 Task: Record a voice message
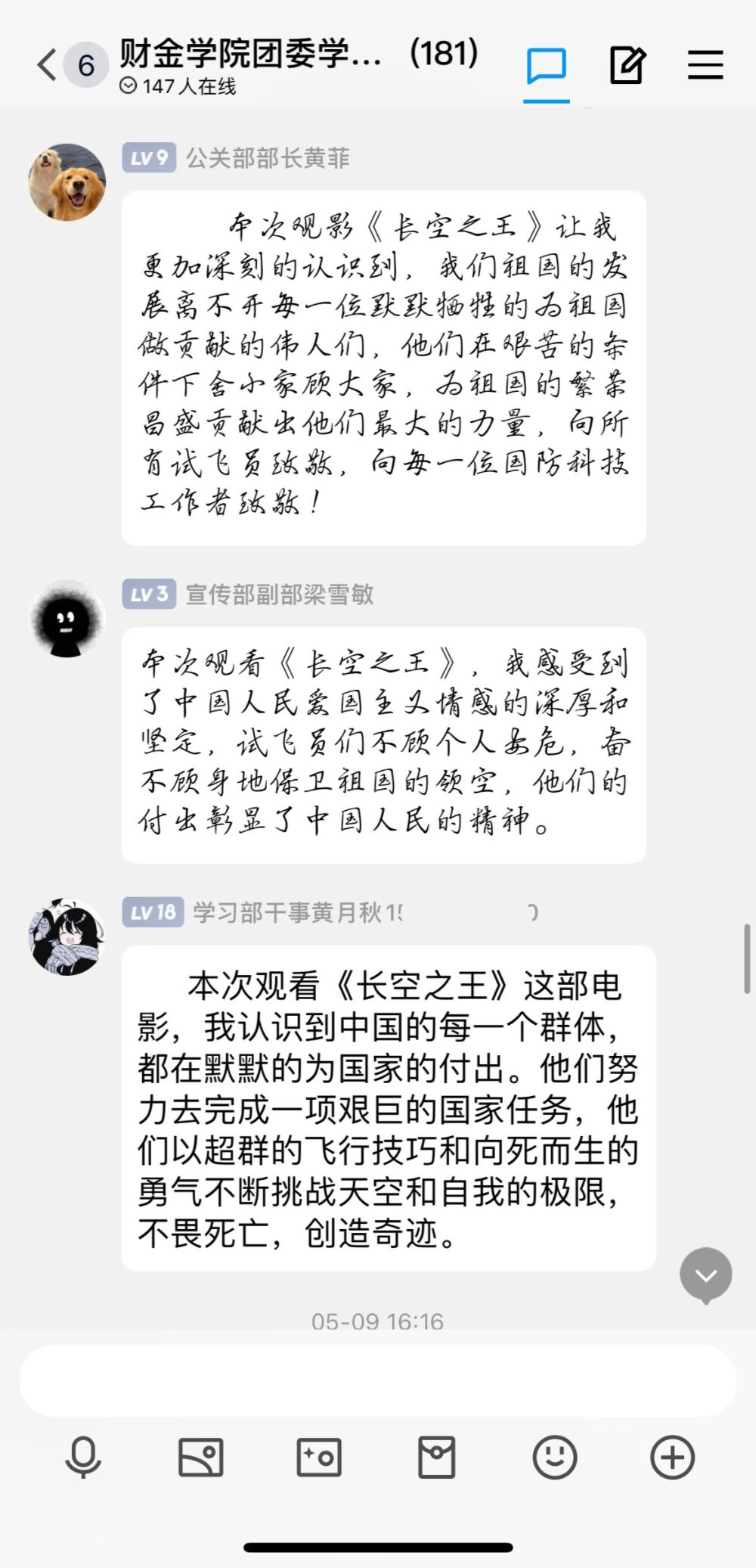click(x=83, y=1457)
